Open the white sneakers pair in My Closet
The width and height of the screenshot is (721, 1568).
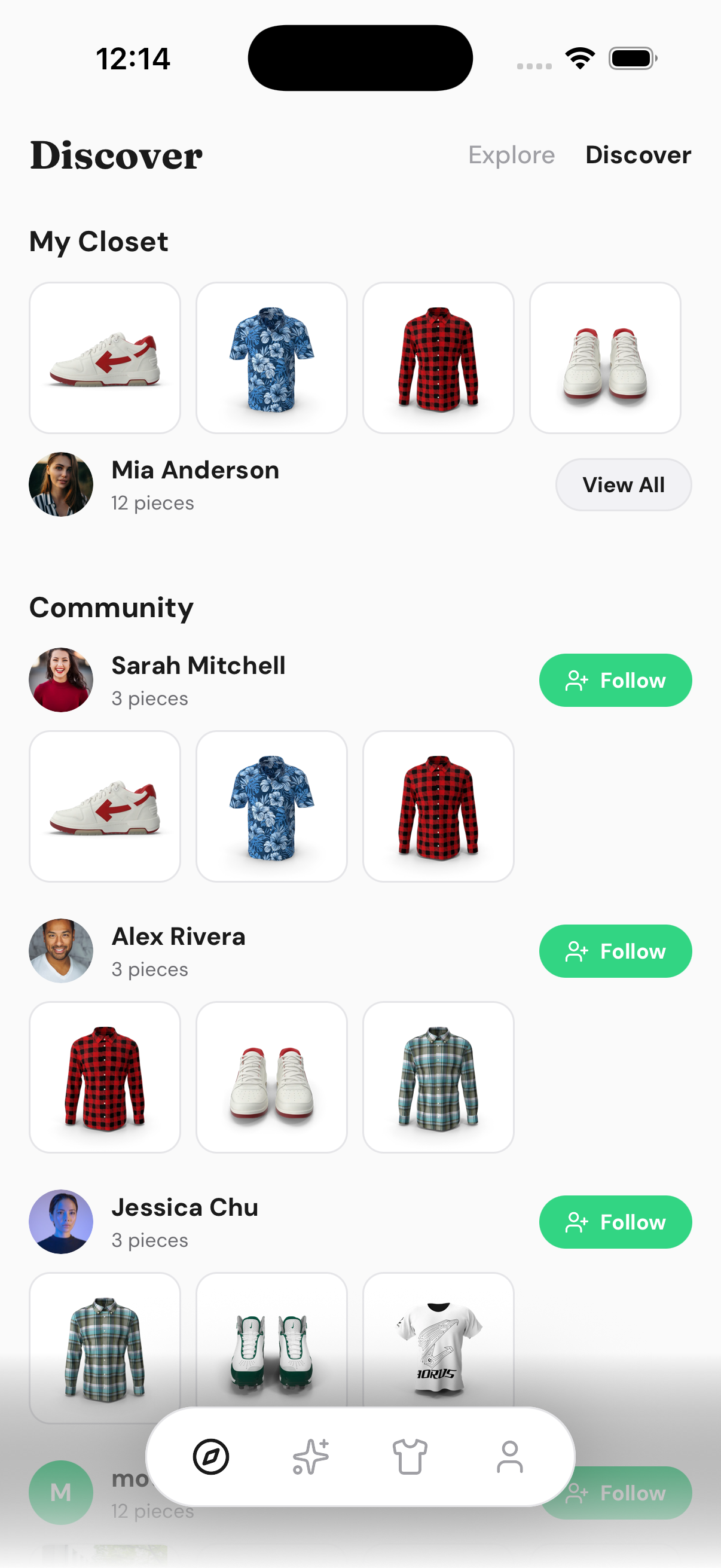(x=605, y=358)
